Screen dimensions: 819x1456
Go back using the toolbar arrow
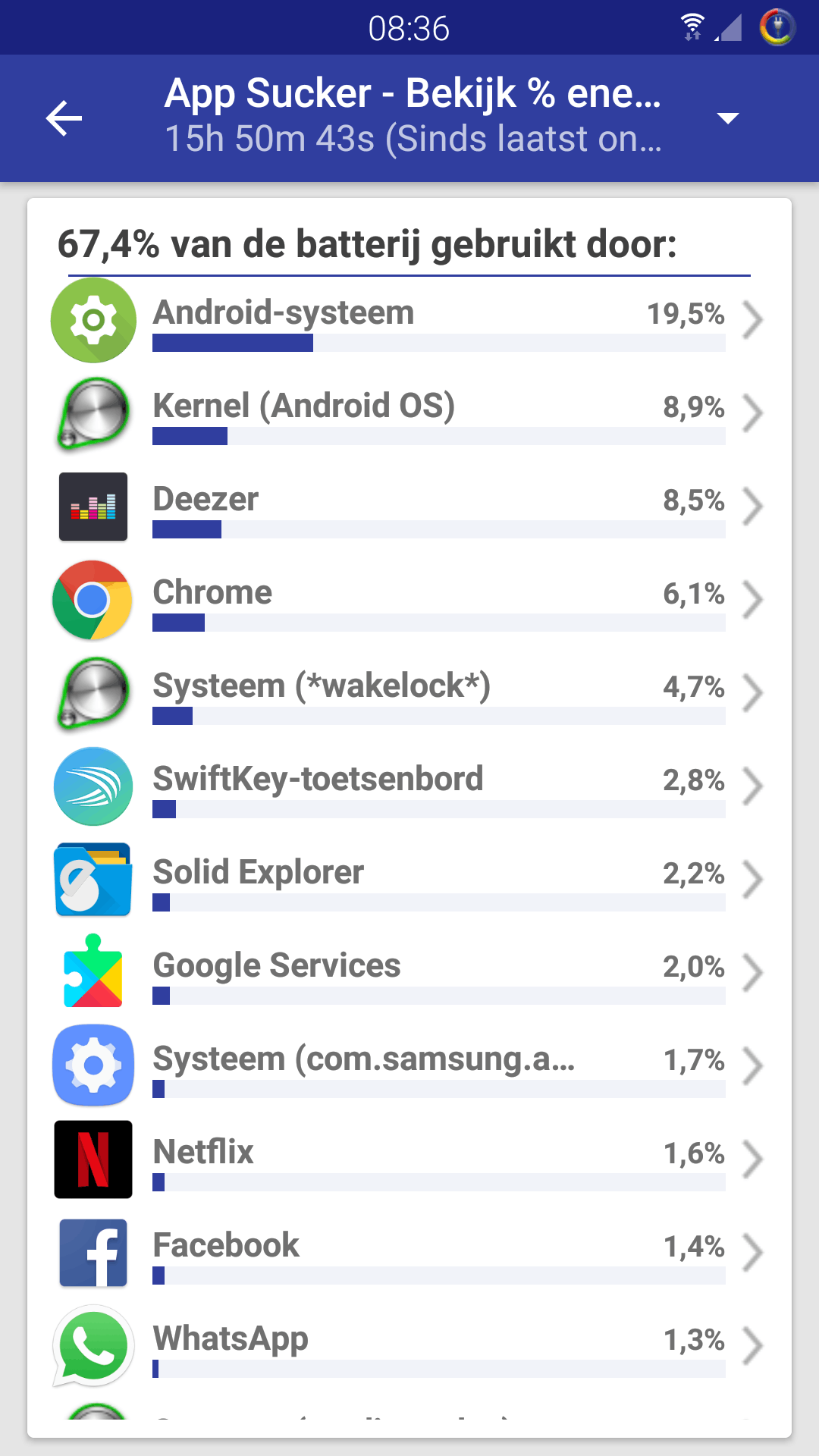pos(64,118)
